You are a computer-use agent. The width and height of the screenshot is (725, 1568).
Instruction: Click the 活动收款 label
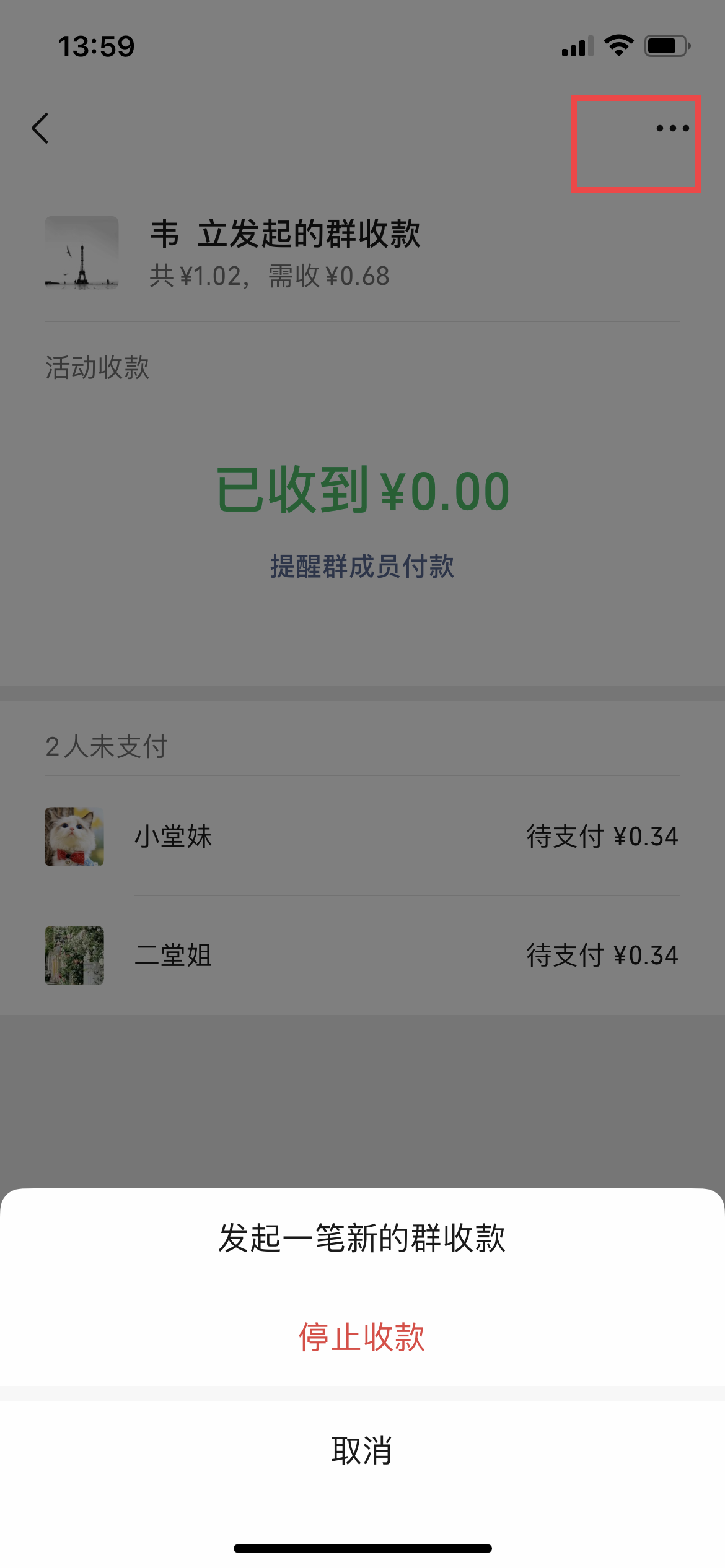[x=97, y=368]
